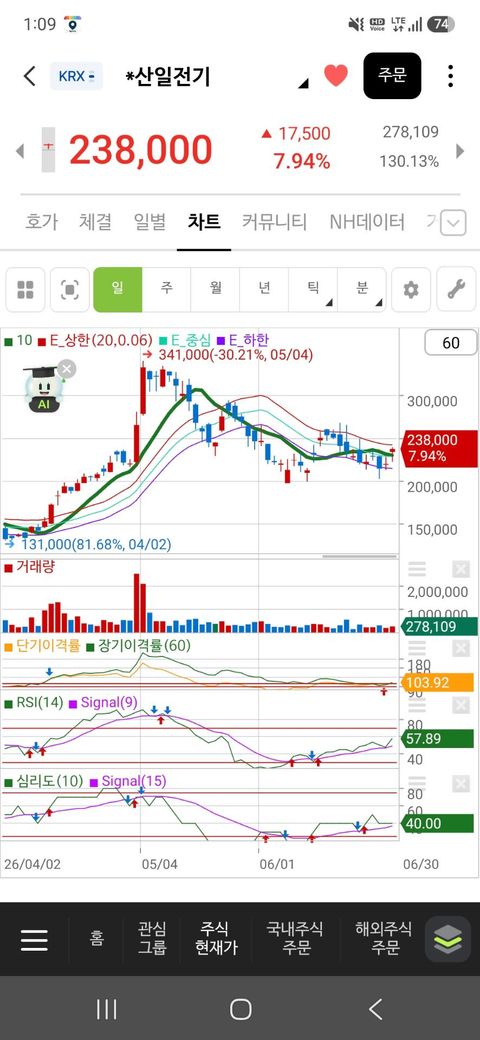Tap the 주문 order button

click(392, 76)
